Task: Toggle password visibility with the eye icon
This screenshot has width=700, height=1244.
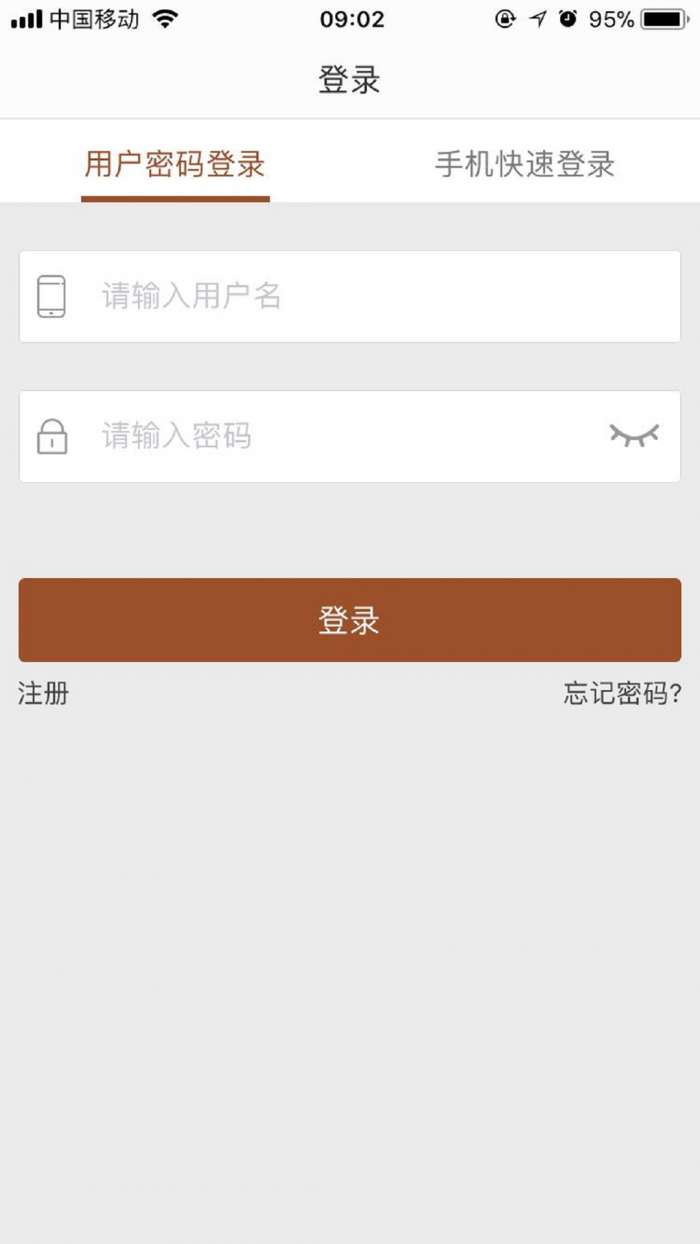Action: click(634, 435)
